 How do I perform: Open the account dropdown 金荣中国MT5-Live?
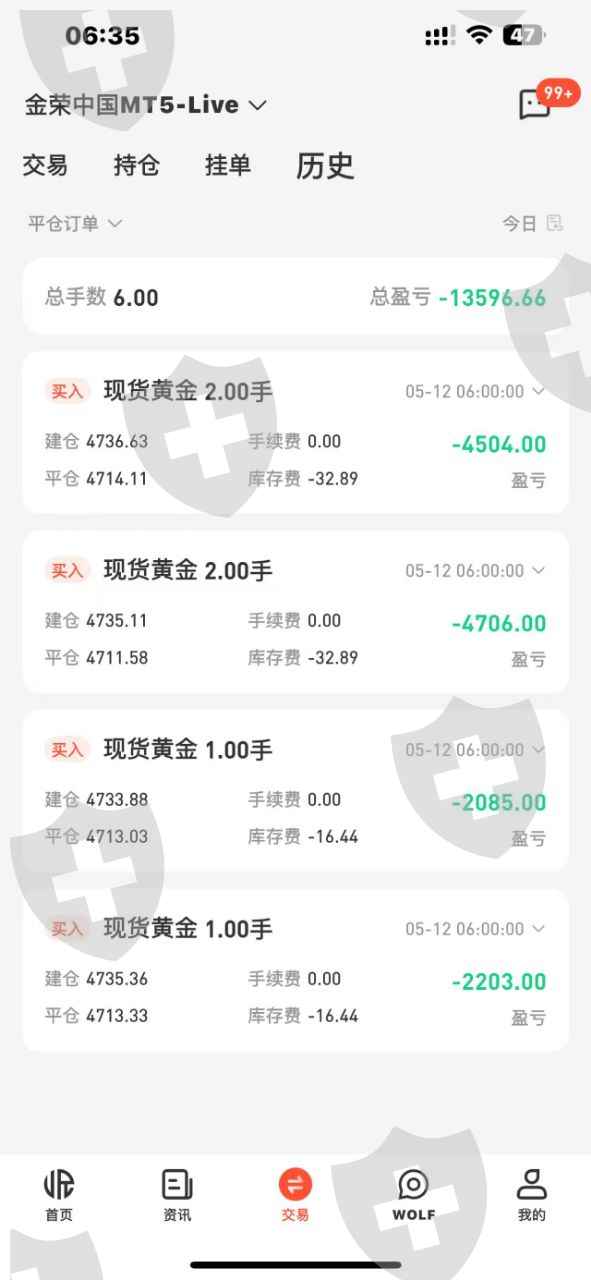coord(146,105)
